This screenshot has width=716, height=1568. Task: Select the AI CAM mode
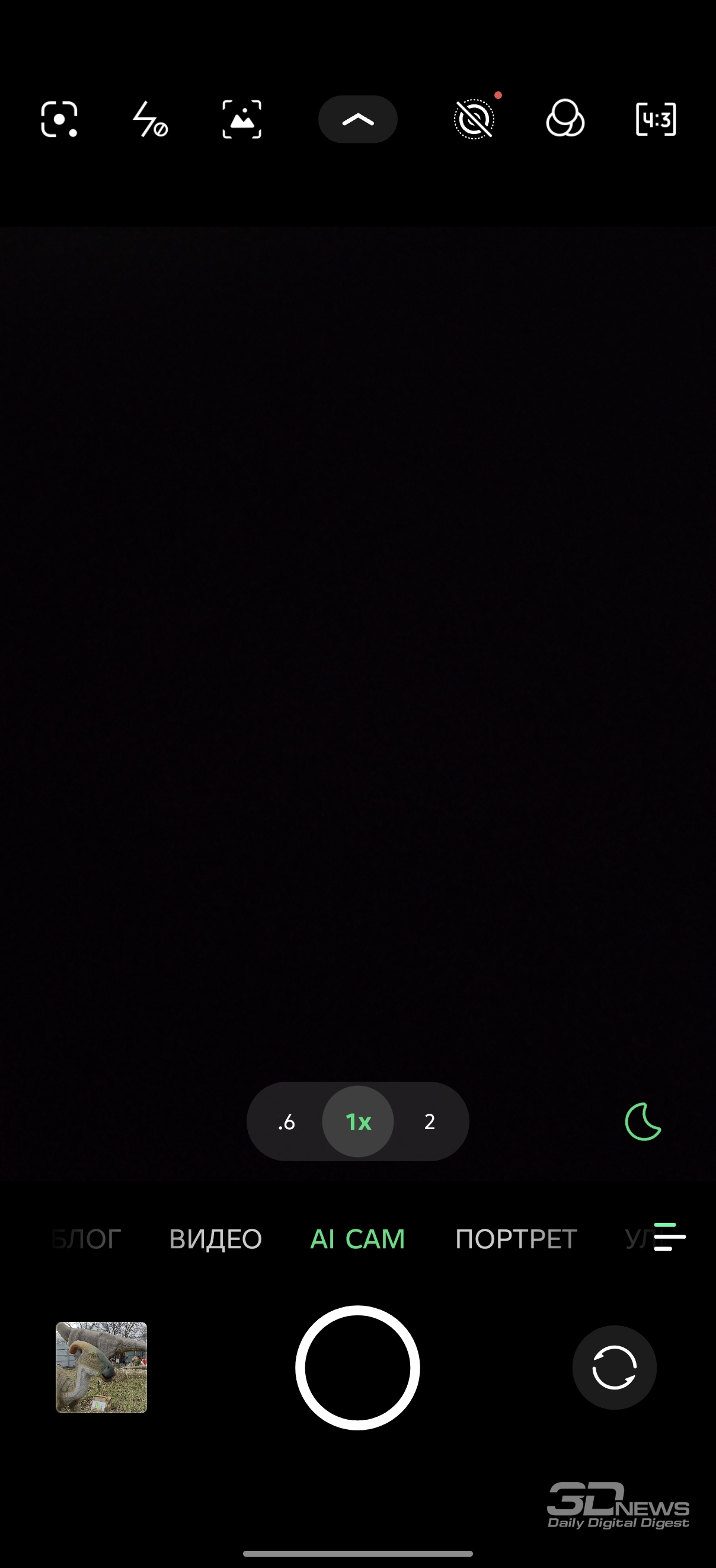tap(357, 1239)
